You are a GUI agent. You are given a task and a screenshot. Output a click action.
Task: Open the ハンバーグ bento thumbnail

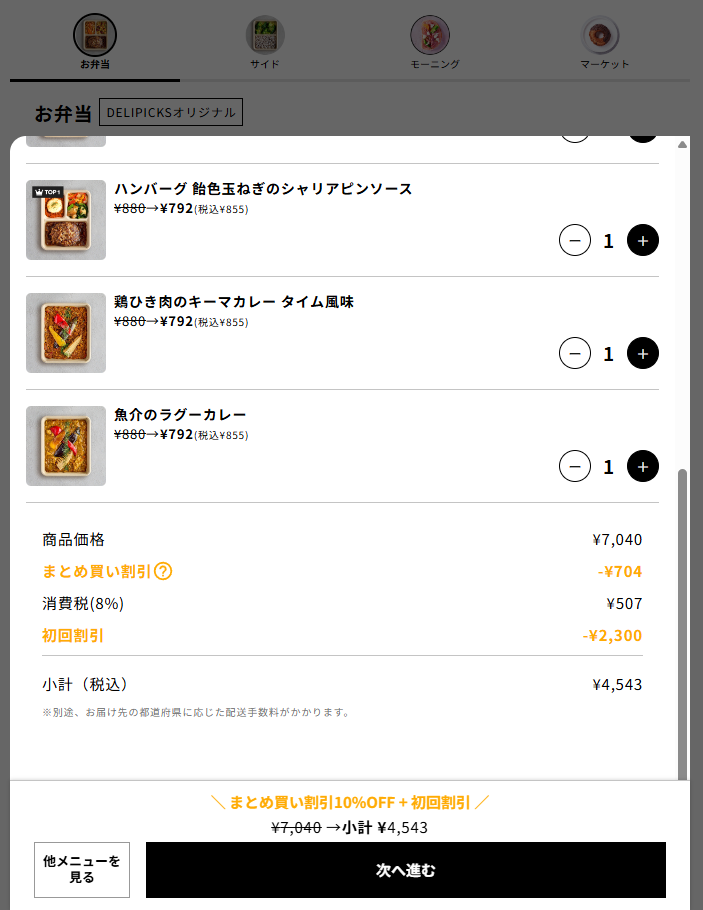[x=66, y=220]
